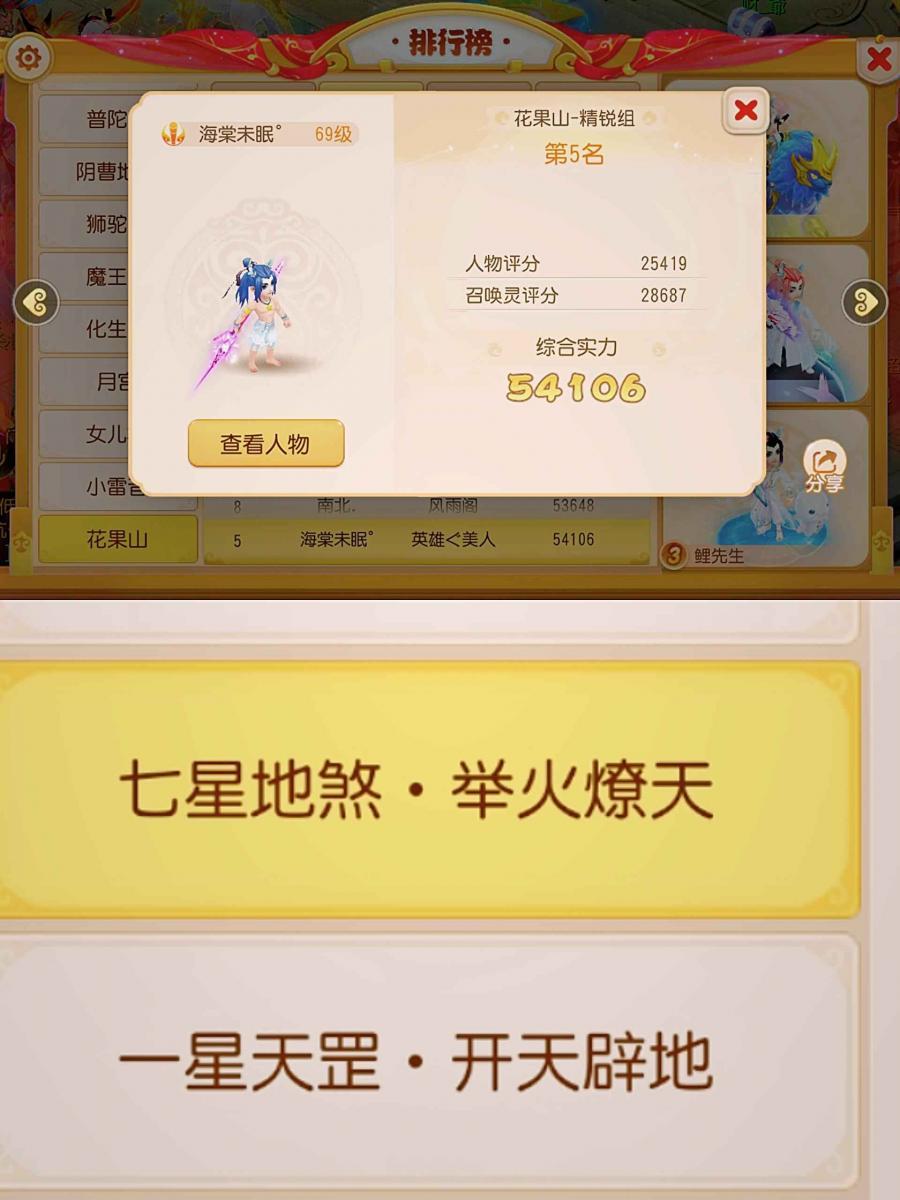Viewport: 900px width, 1200px height.
Task: Go to the next player with right arrow
Action: 864,302
